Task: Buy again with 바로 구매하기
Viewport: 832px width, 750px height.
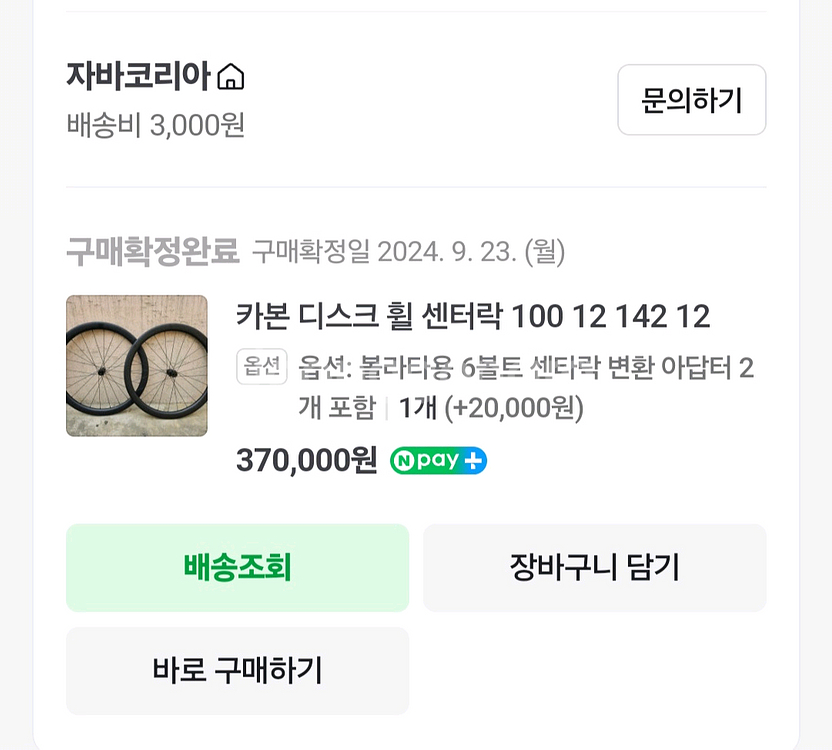Action: 237,671
